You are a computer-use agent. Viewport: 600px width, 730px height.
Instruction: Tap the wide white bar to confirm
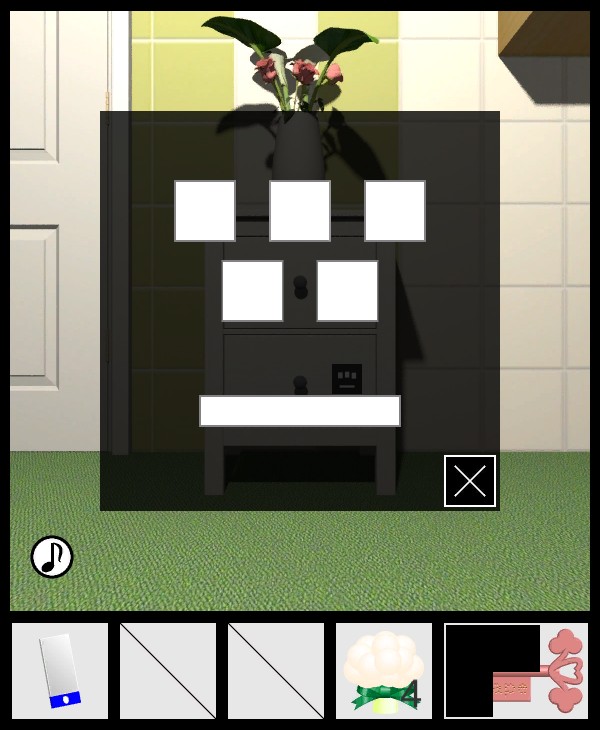(x=300, y=411)
